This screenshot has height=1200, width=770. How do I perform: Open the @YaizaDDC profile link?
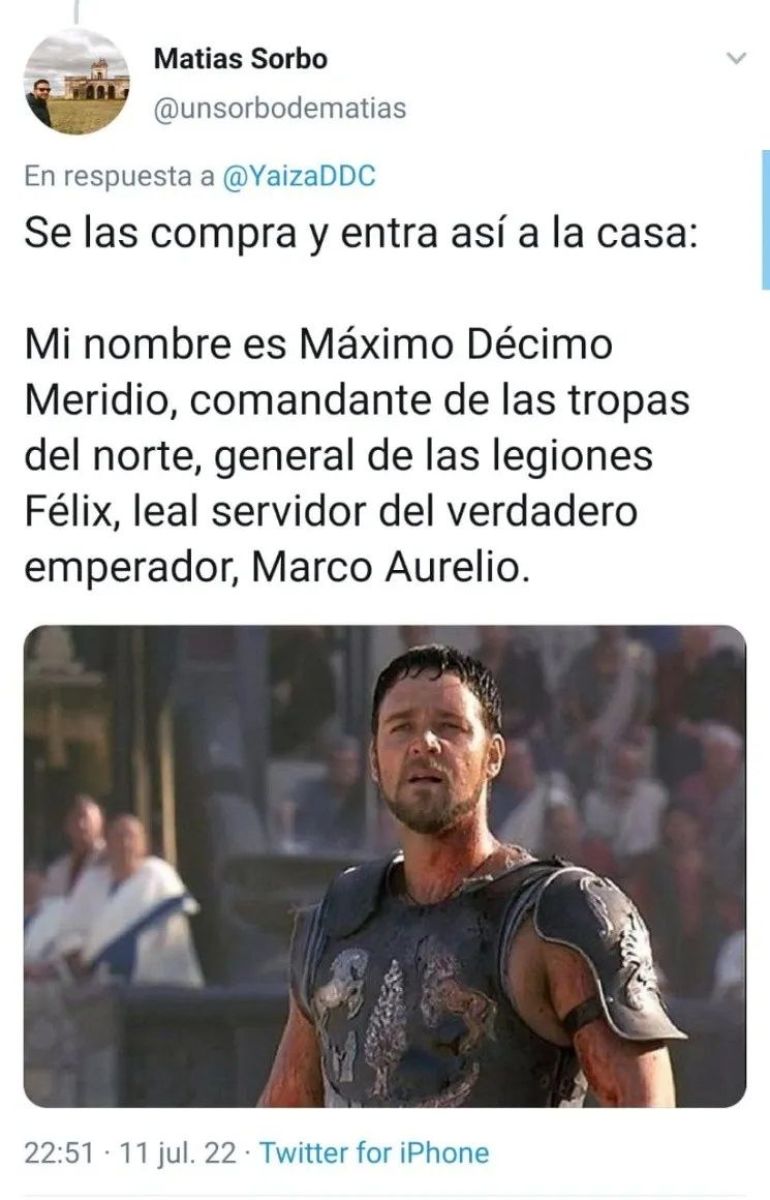point(299,176)
